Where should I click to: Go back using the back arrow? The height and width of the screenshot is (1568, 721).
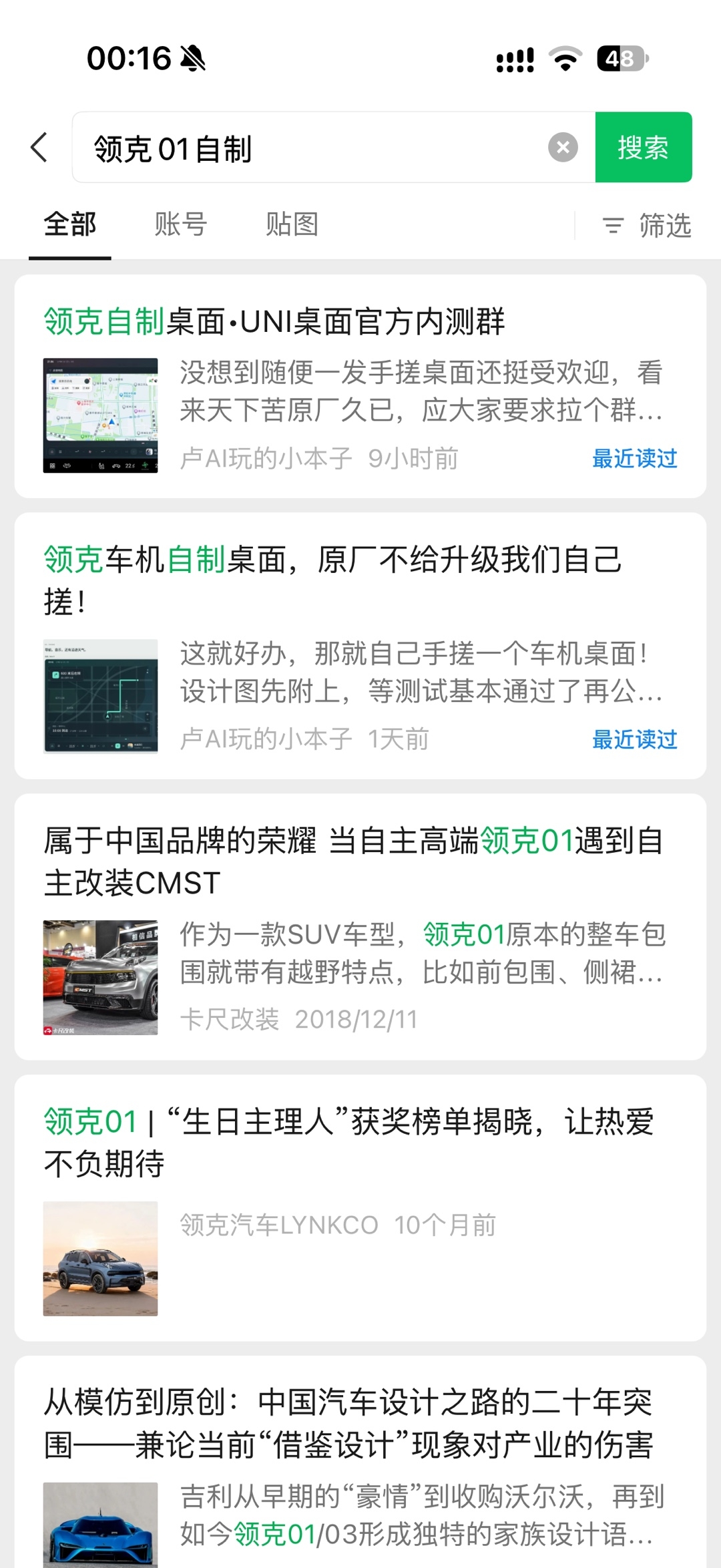click(x=39, y=147)
